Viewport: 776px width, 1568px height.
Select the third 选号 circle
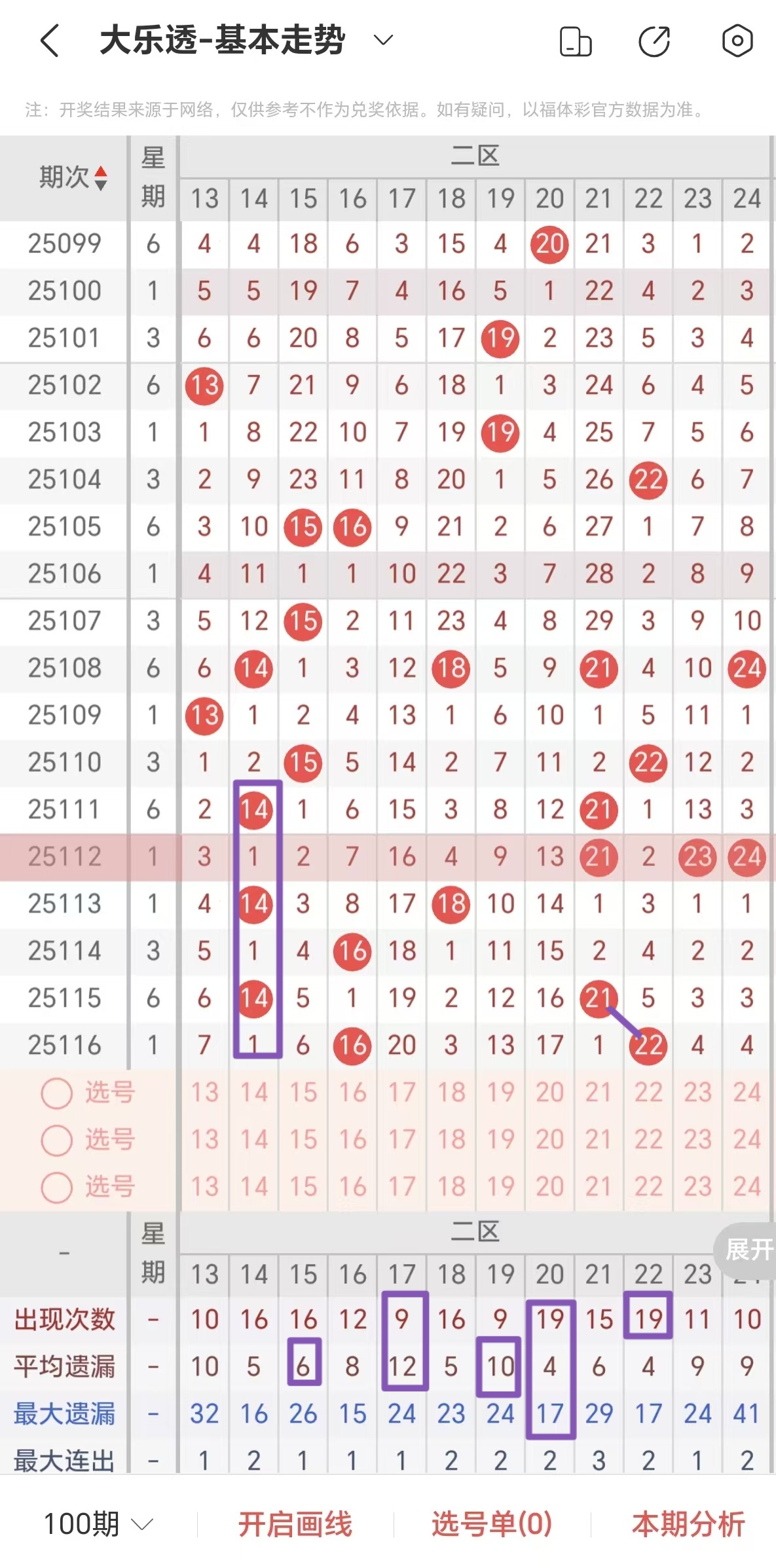click(56, 1186)
